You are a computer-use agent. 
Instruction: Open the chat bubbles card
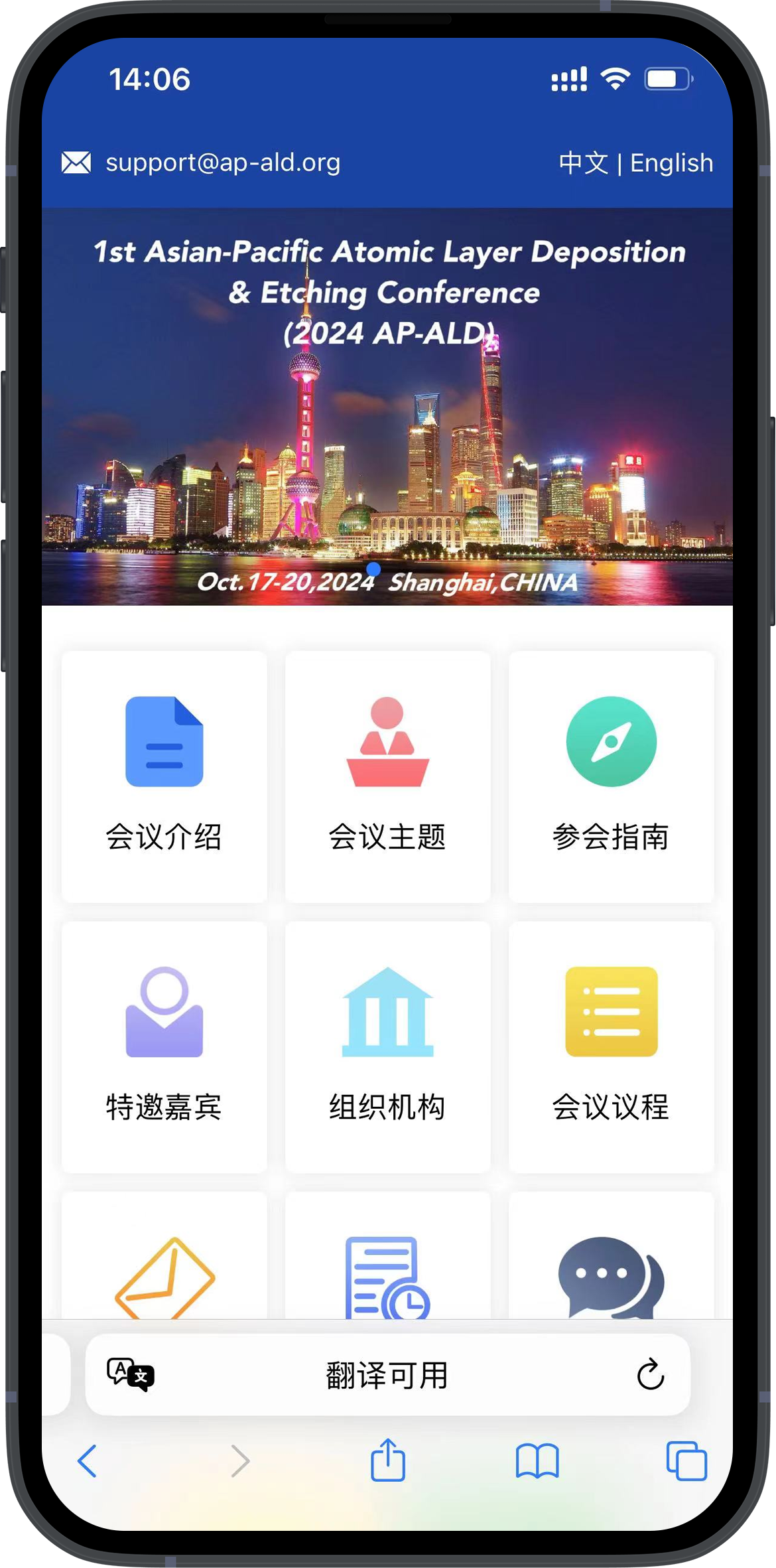pyautogui.click(x=611, y=1274)
